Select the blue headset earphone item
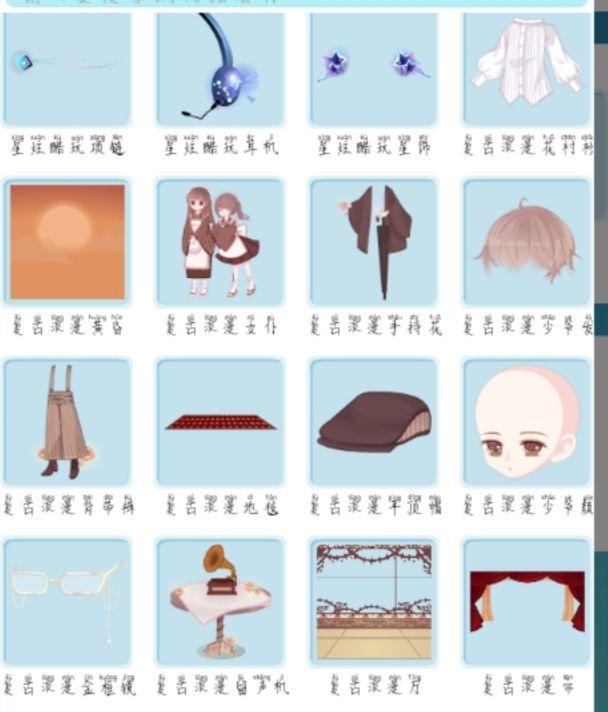 coord(220,68)
